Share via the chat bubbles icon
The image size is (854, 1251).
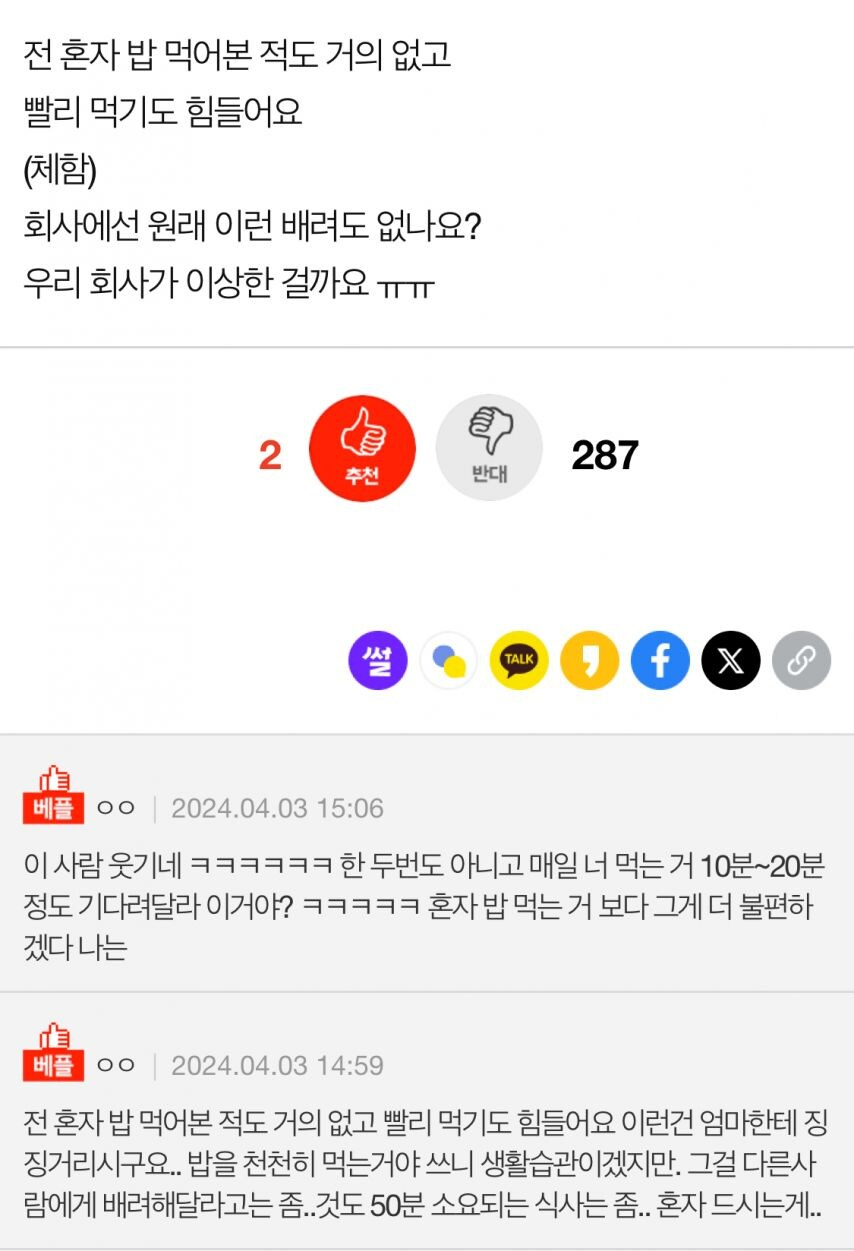pyautogui.click(x=449, y=660)
